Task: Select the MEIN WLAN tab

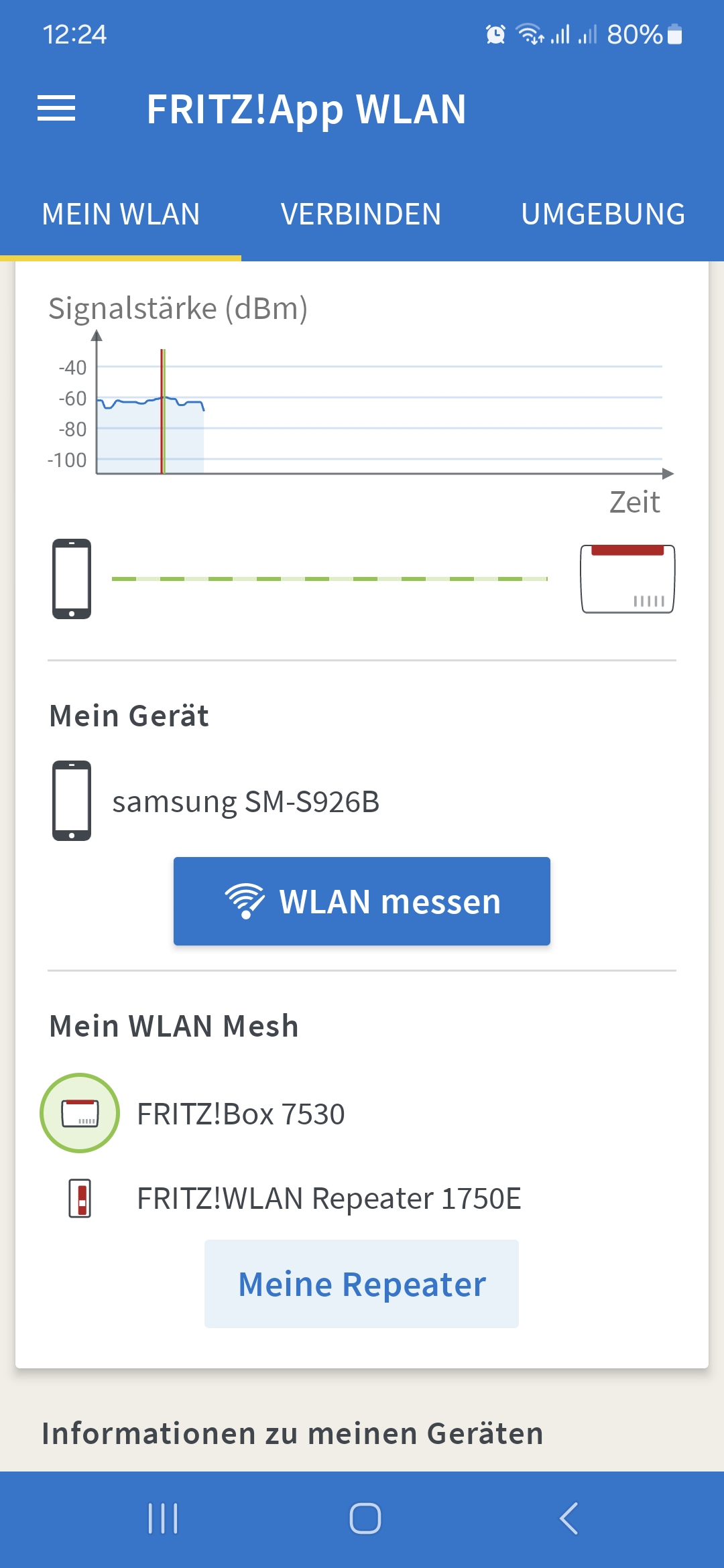Action: pos(121,214)
